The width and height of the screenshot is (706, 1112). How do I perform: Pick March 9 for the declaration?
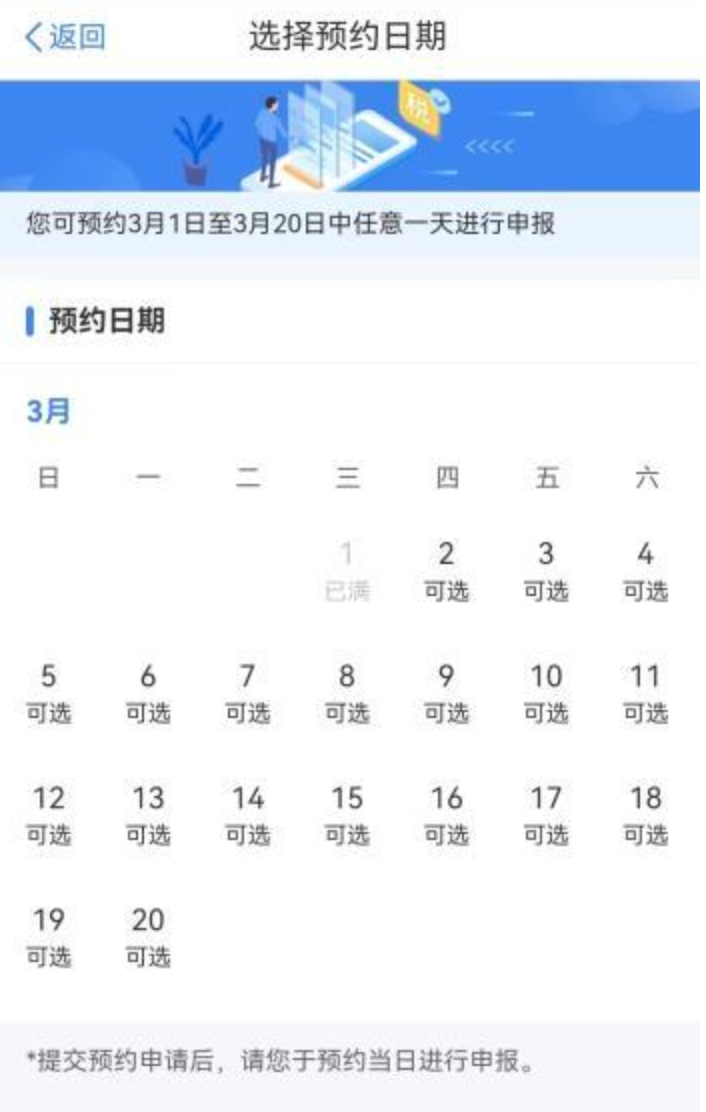pyautogui.click(x=446, y=692)
